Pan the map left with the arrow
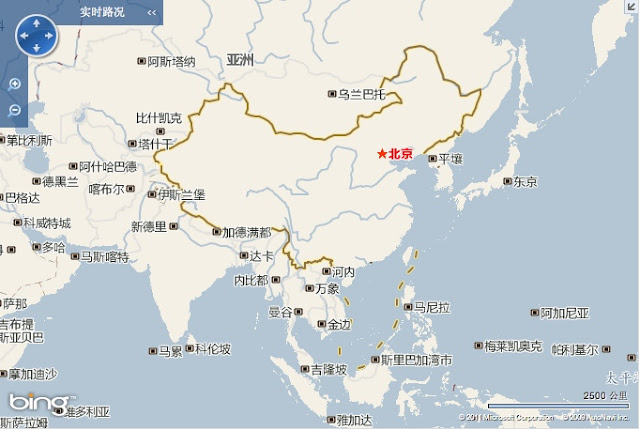 tap(23, 34)
